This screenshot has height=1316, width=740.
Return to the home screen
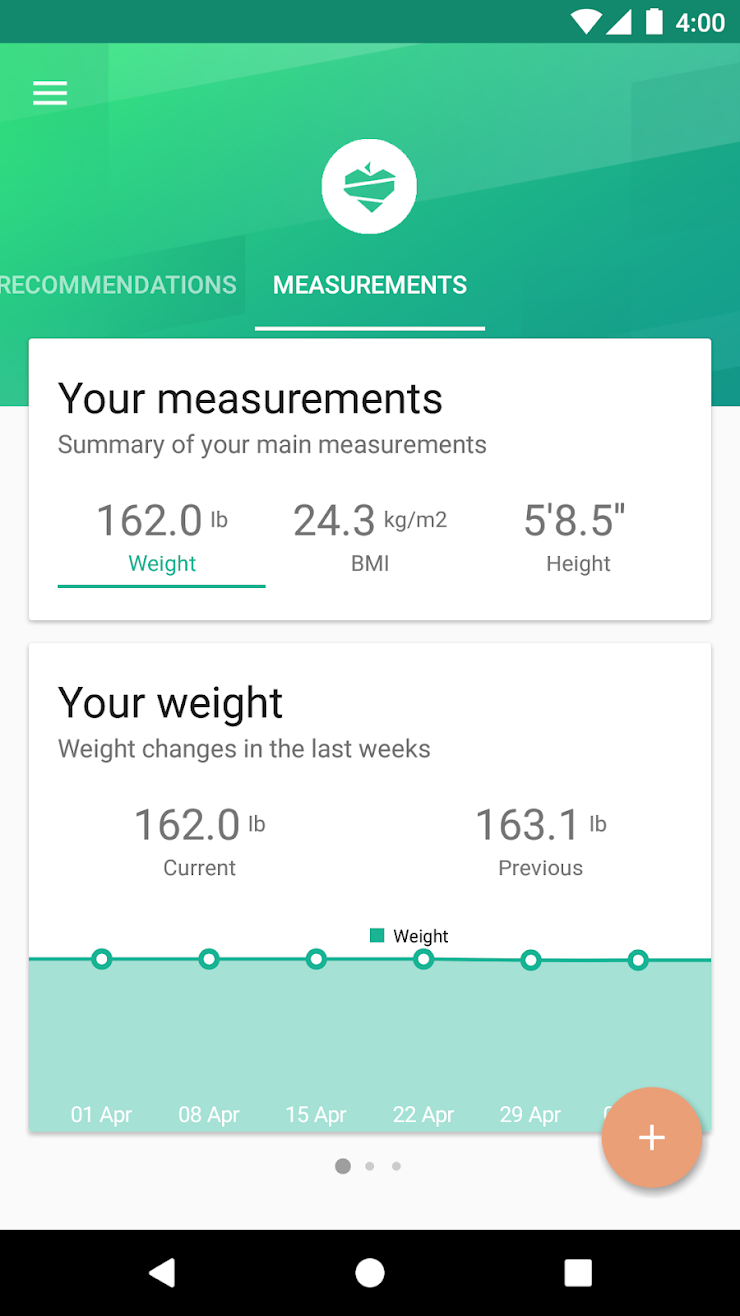[370, 1272]
